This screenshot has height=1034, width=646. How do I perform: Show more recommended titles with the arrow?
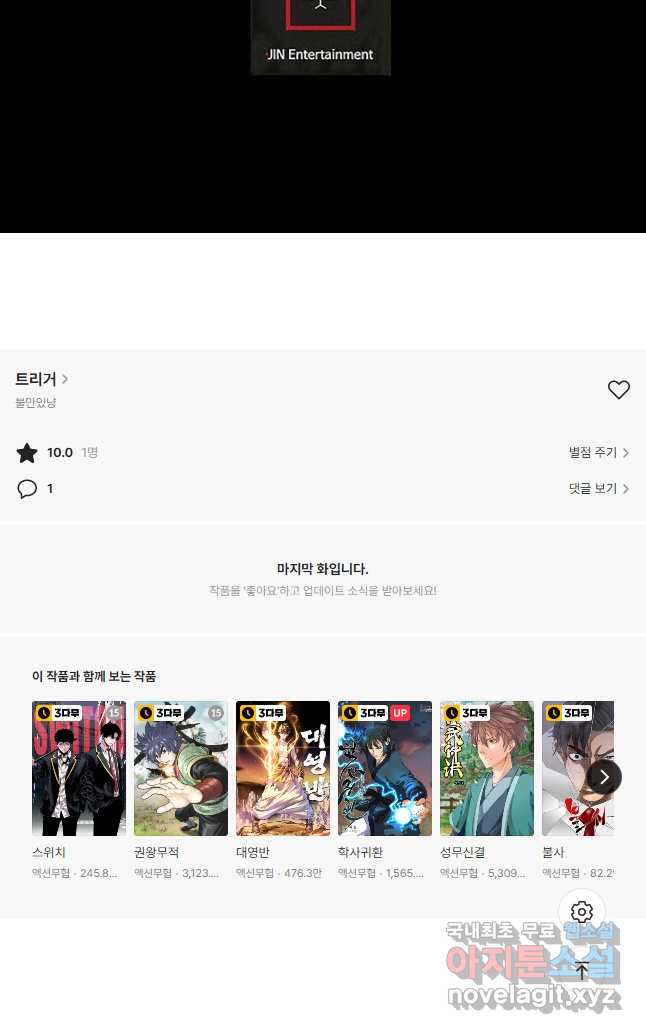pos(604,776)
